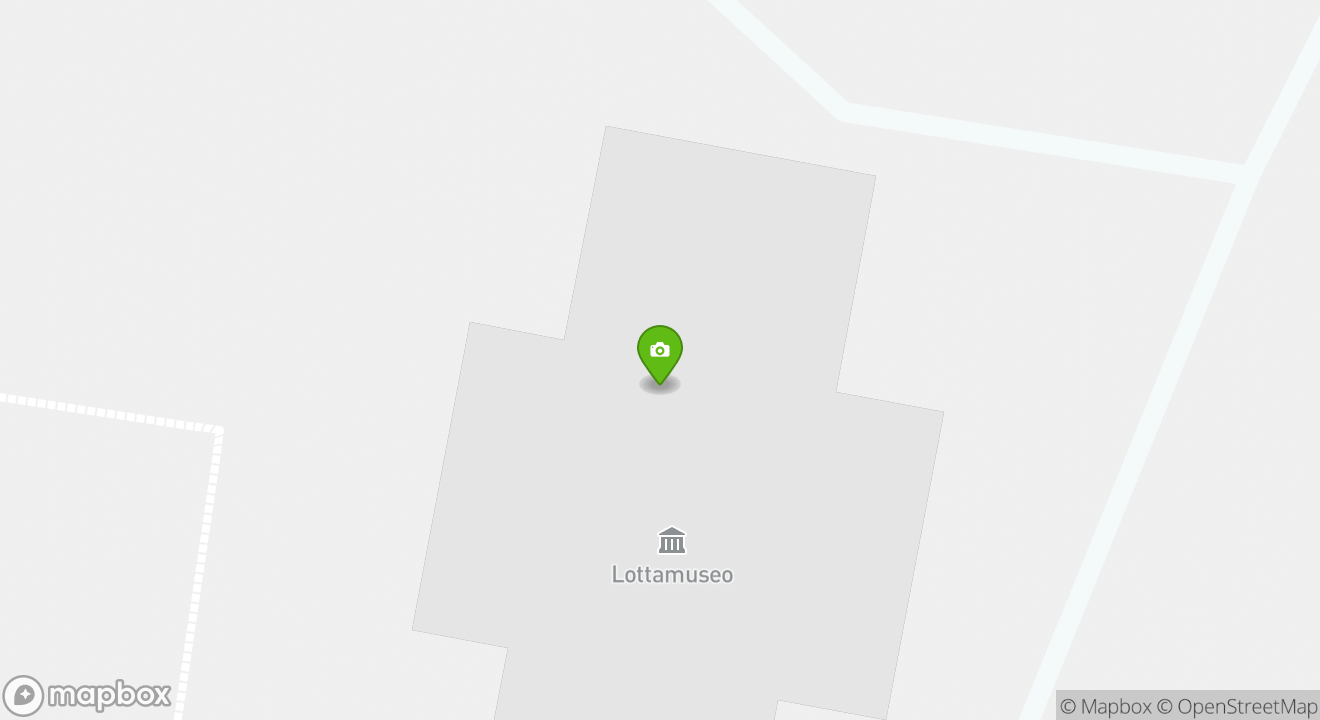Open the OpenStreetMap attribution link
The height and width of the screenshot is (720, 1320).
coord(1238,706)
